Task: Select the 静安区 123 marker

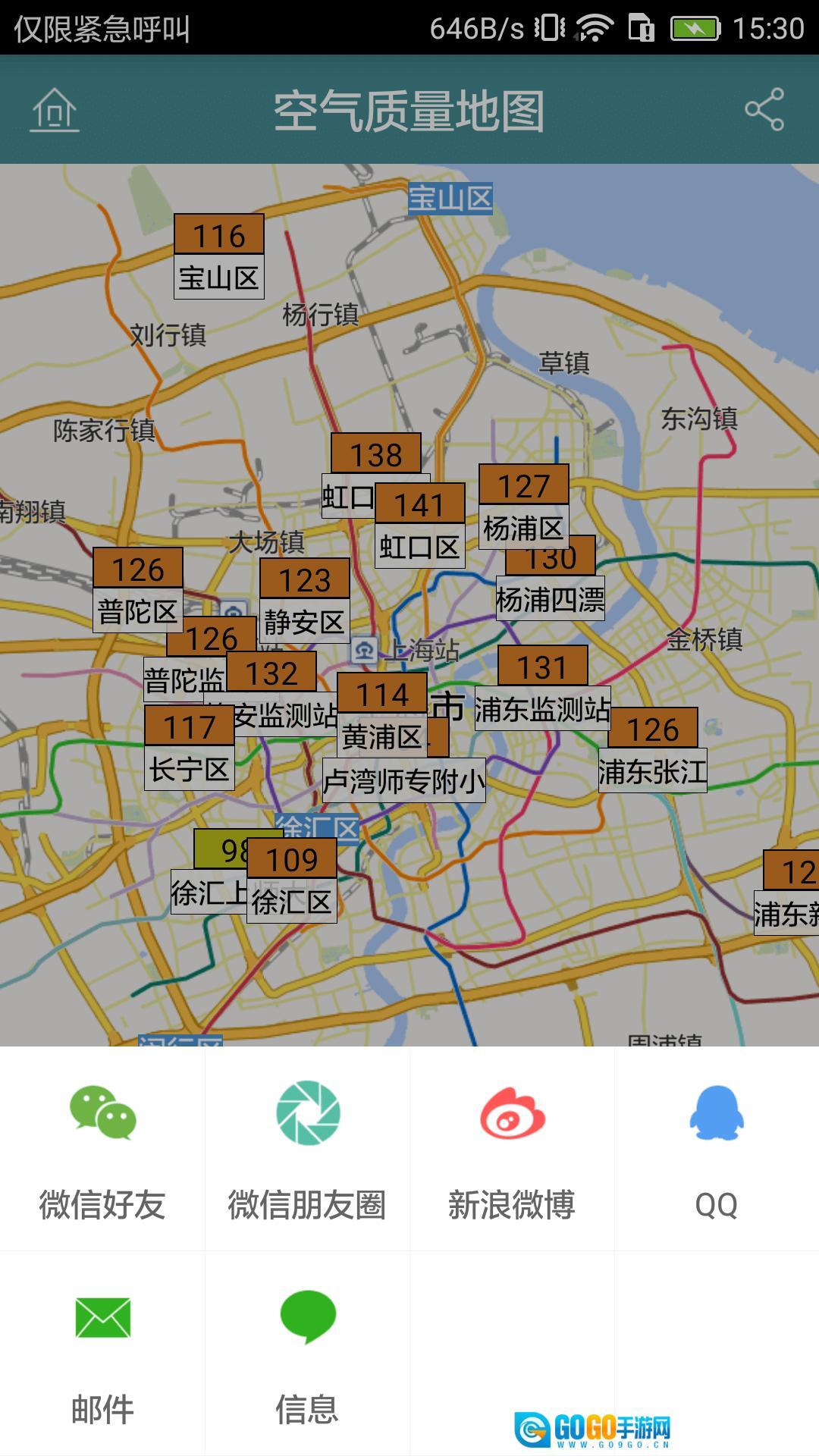Action: pyautogui.click(x=305, y=599)
